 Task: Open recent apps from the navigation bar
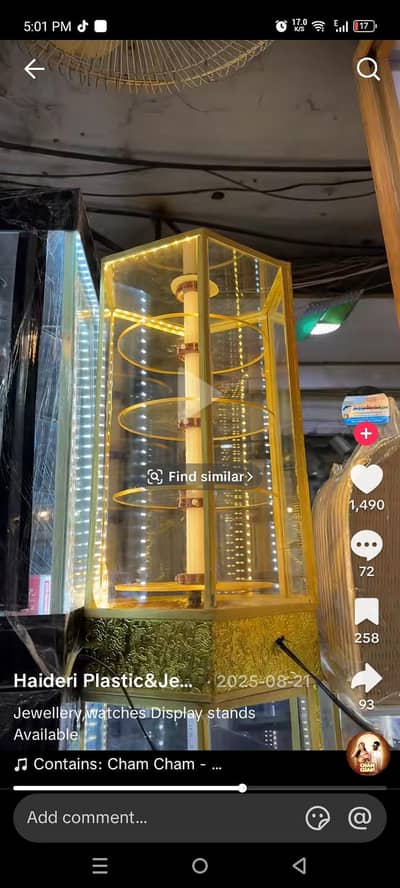pyautogui.click(x=100, y=865)
